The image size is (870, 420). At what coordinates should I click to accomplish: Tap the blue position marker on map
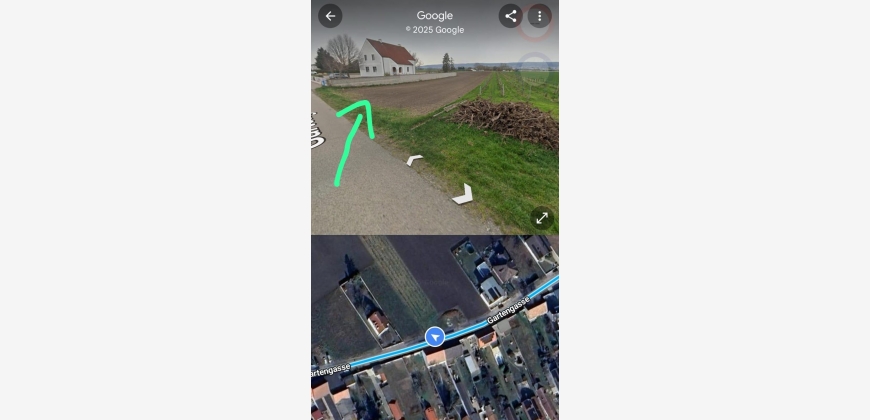[435, 337]
